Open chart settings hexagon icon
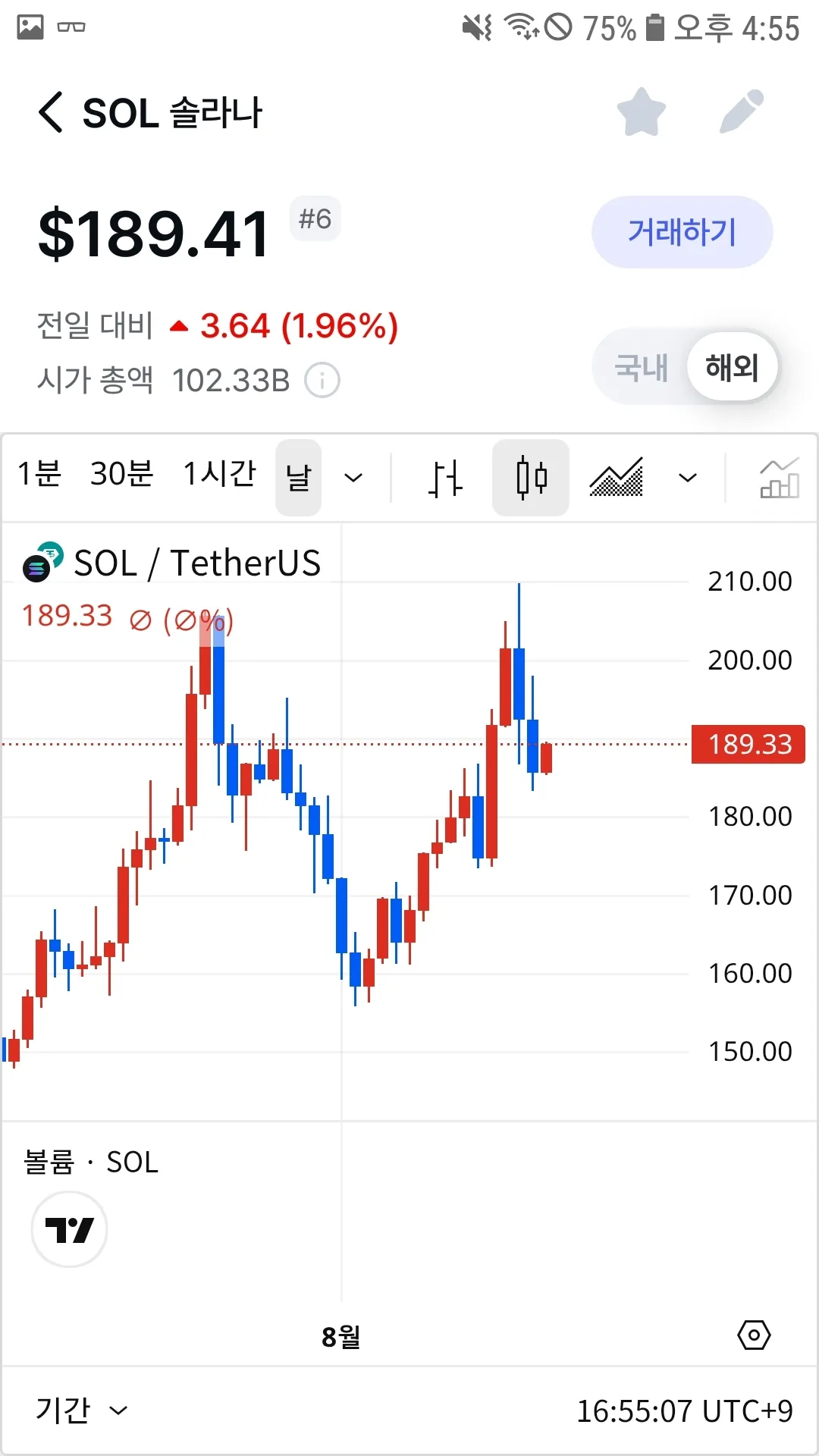 tap(754, 1335)
